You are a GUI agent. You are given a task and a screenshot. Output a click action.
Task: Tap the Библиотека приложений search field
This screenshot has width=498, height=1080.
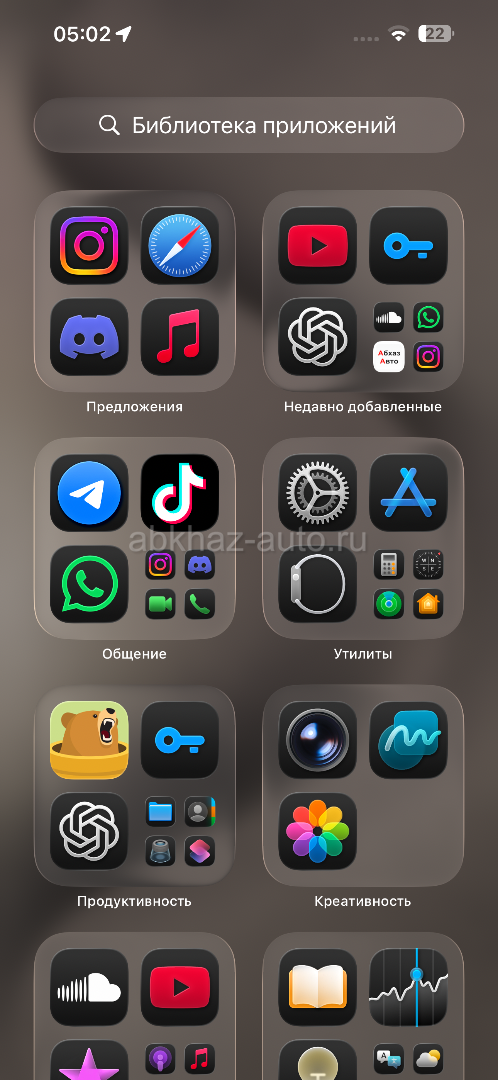[x=249, y=125]
